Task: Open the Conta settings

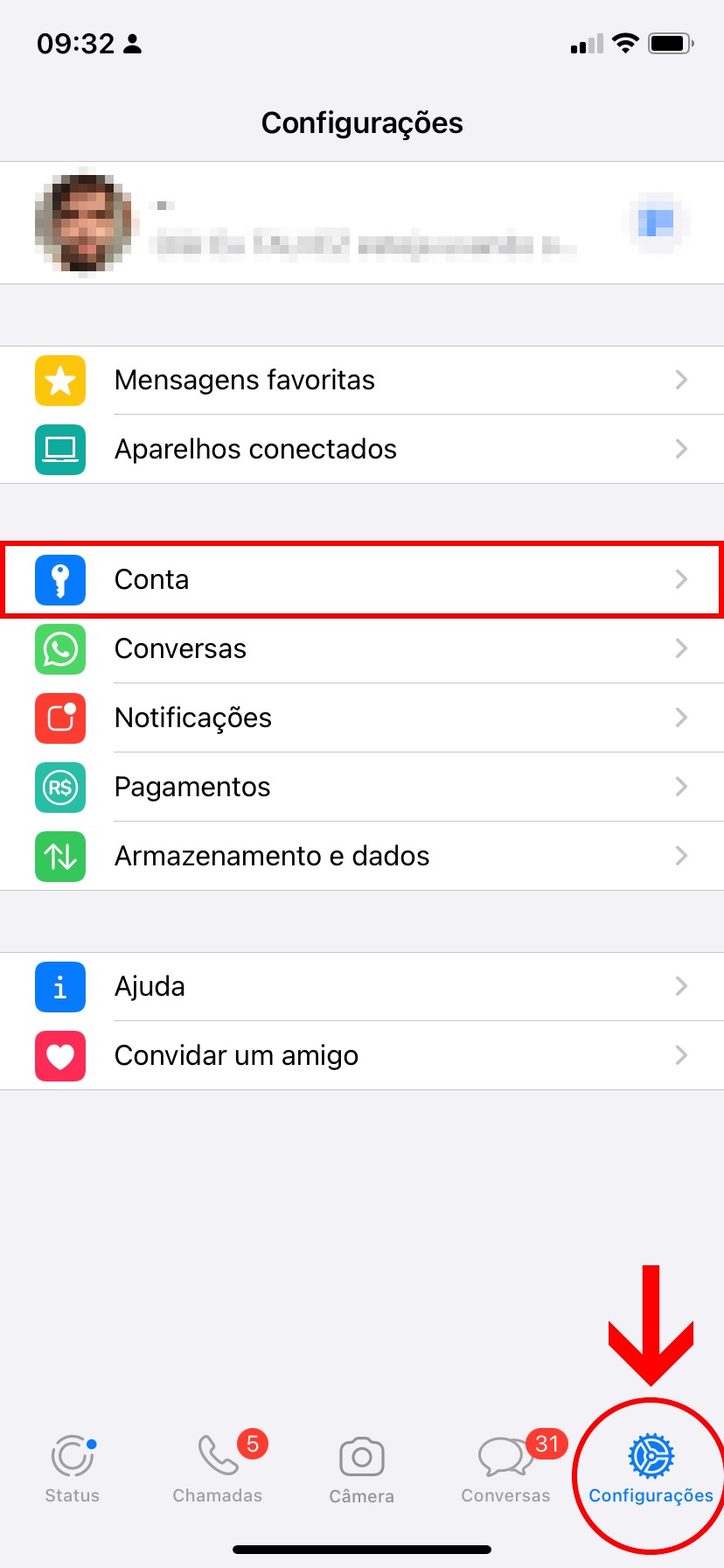Action: tap(362, 579)
